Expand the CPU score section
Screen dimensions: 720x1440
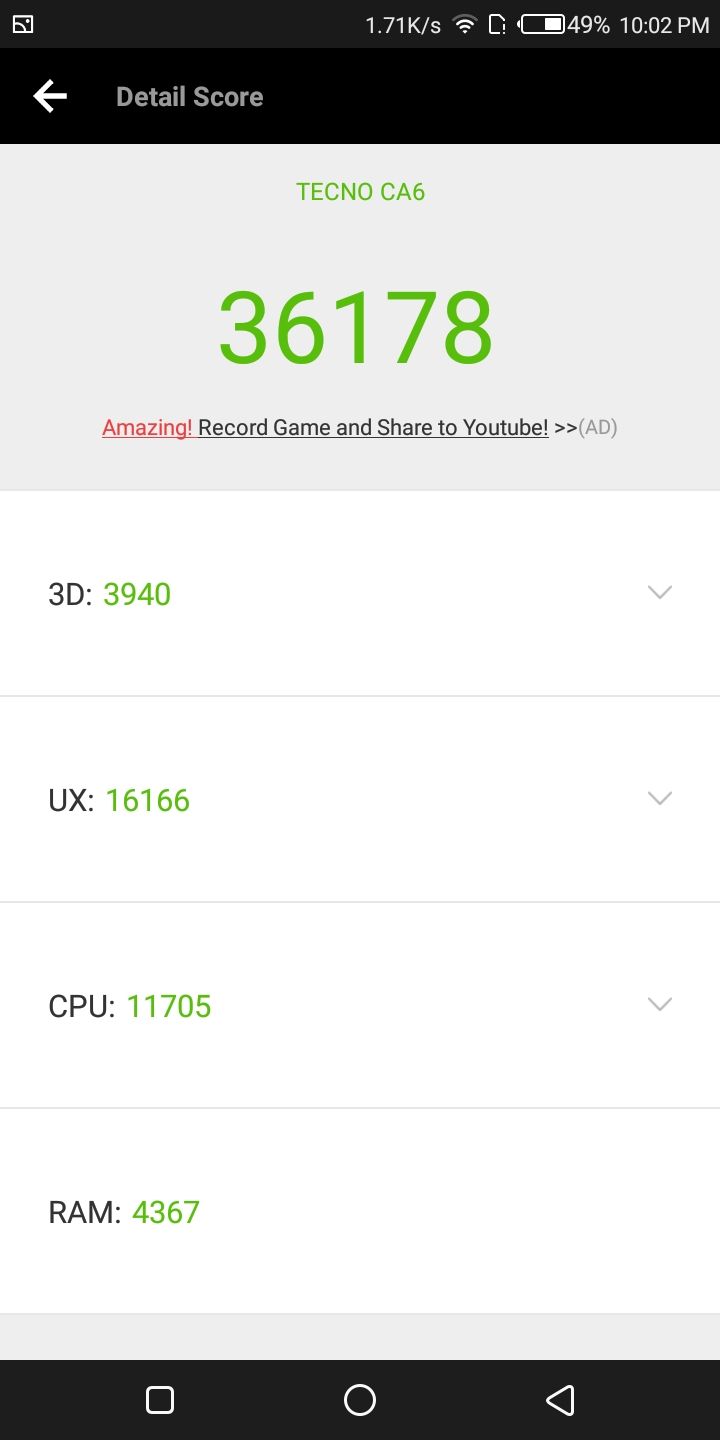(x=360, y=1005)
